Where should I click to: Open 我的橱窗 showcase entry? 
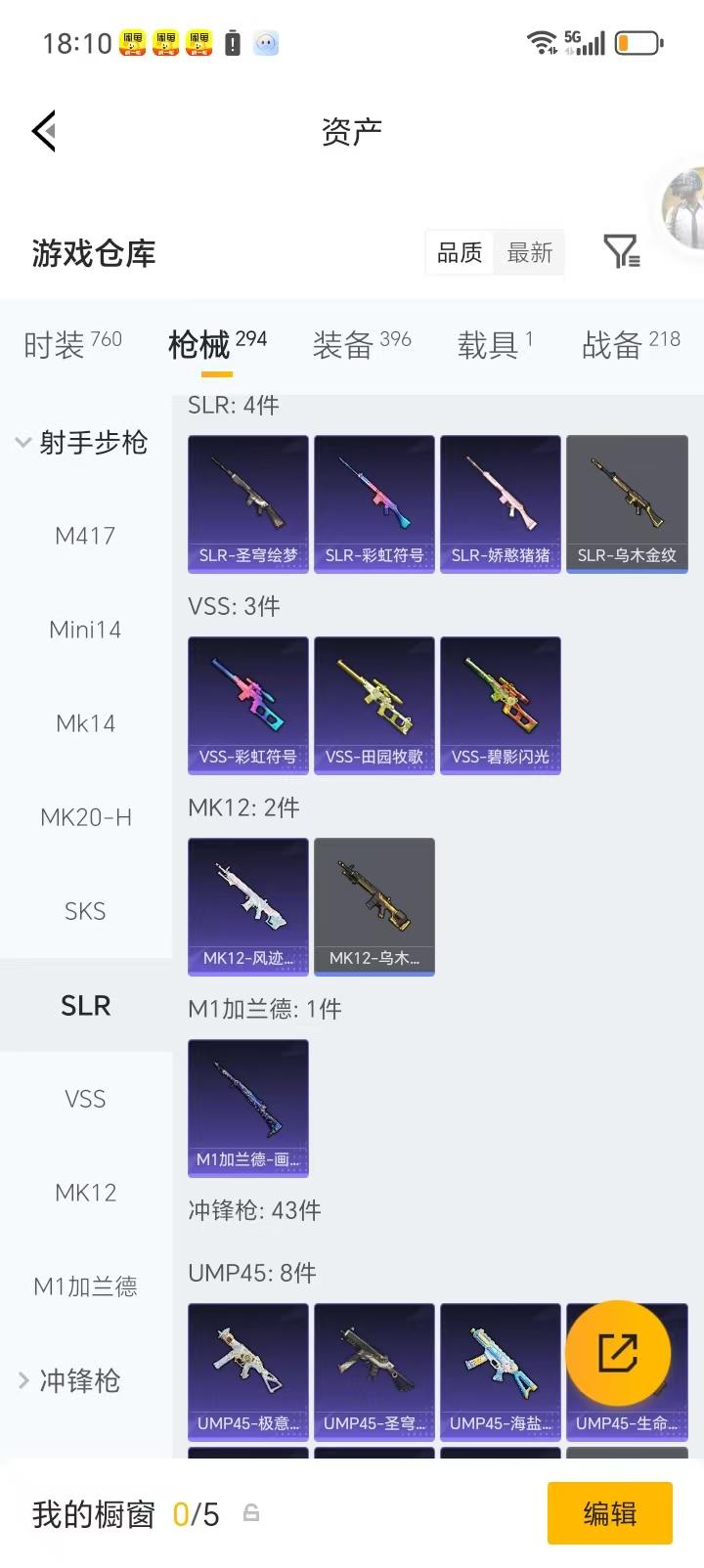[x=93, y=1512]
